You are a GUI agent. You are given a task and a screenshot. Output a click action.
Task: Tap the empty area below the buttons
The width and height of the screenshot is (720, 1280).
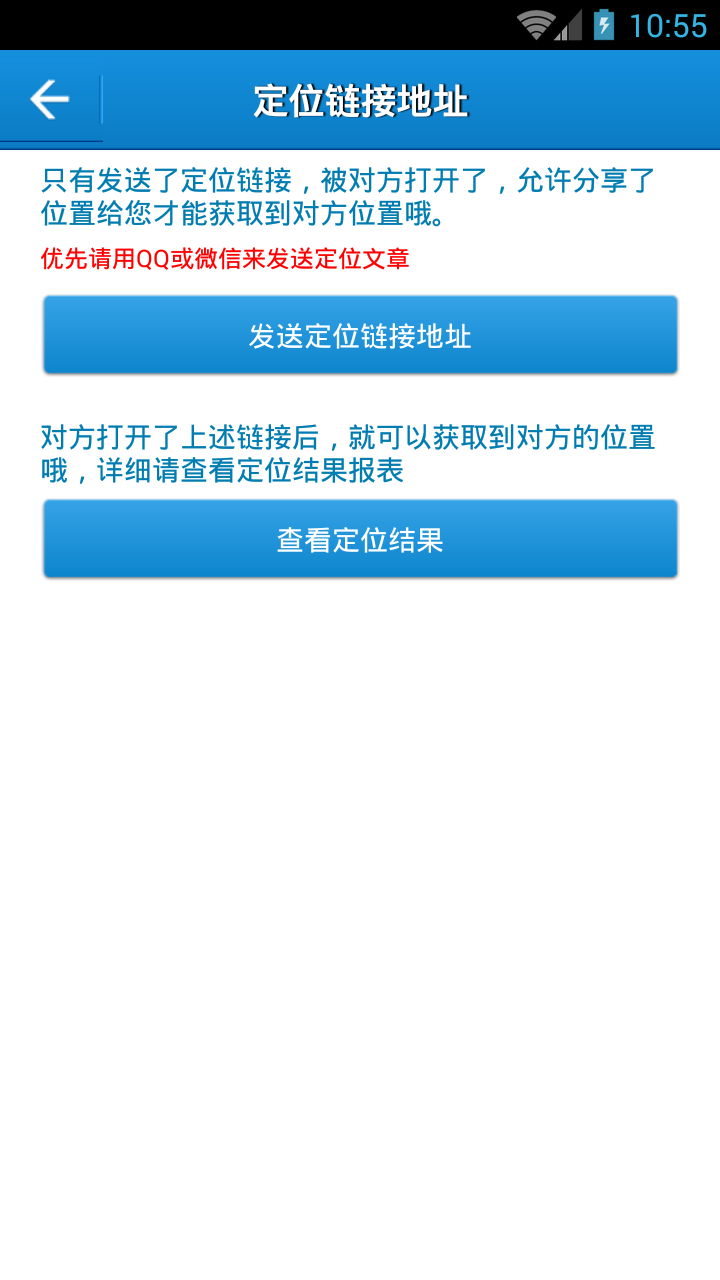coord(360,850)
